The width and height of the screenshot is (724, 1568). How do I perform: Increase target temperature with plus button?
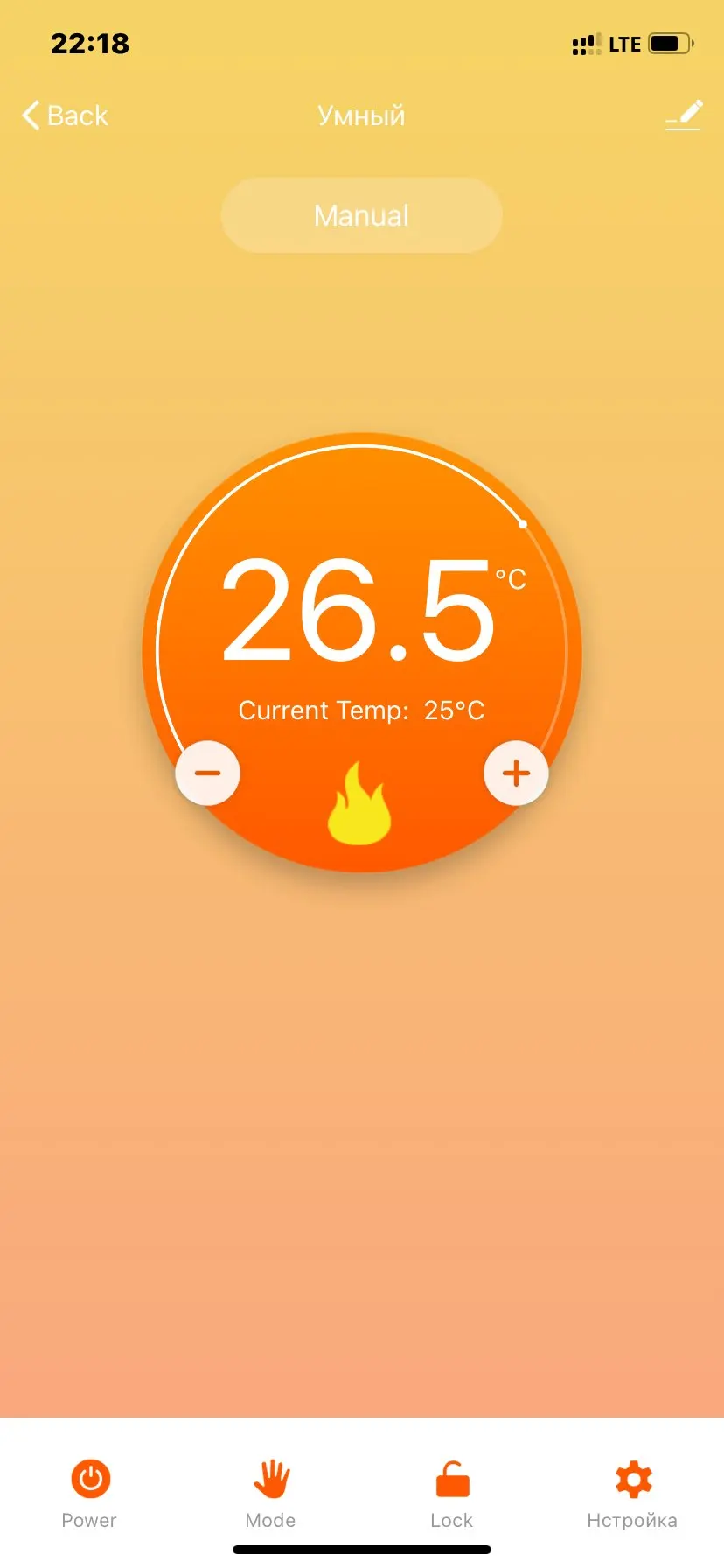pyautogui.click(x=516, y=773)
